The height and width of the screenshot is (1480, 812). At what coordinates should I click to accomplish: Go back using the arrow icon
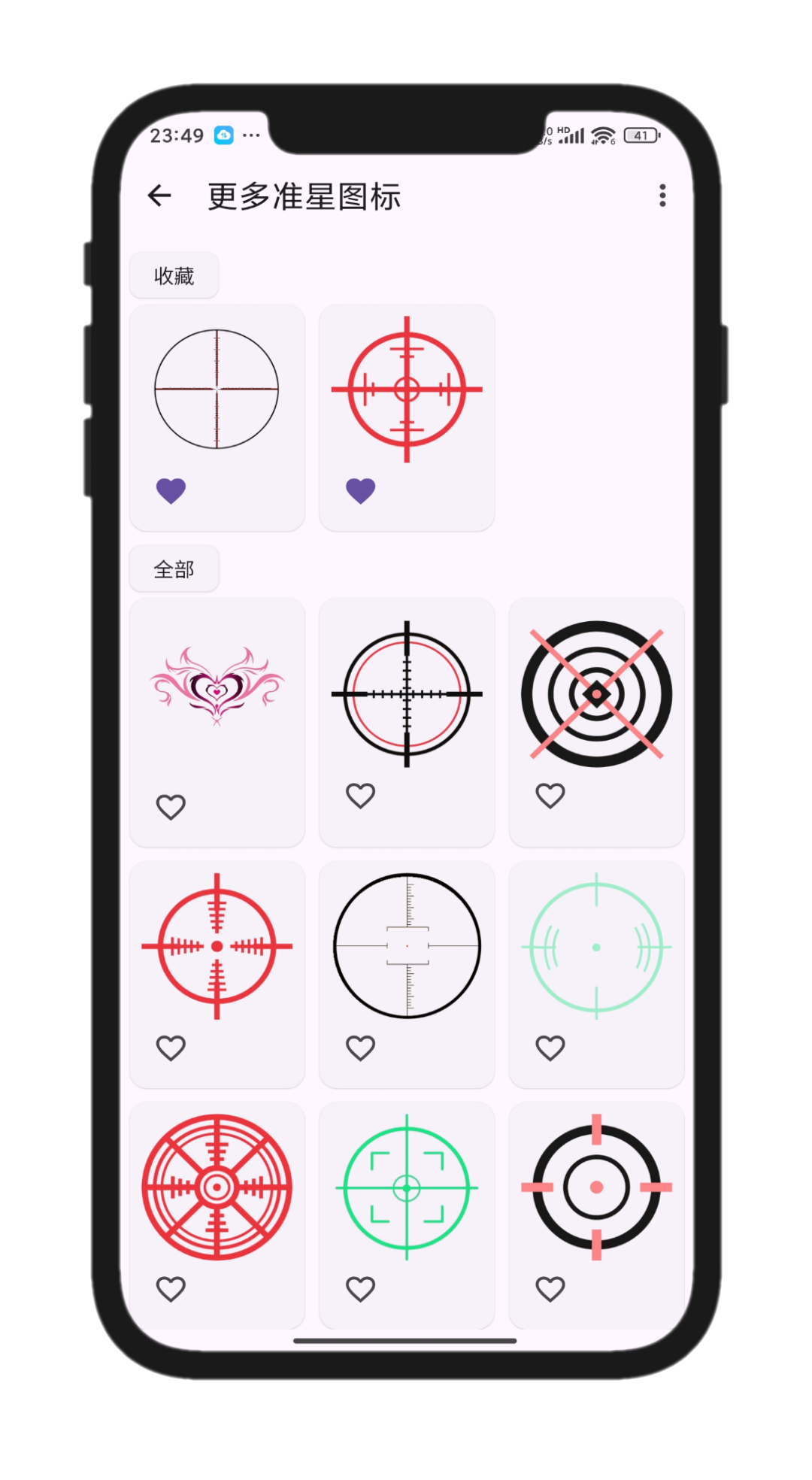159,196
